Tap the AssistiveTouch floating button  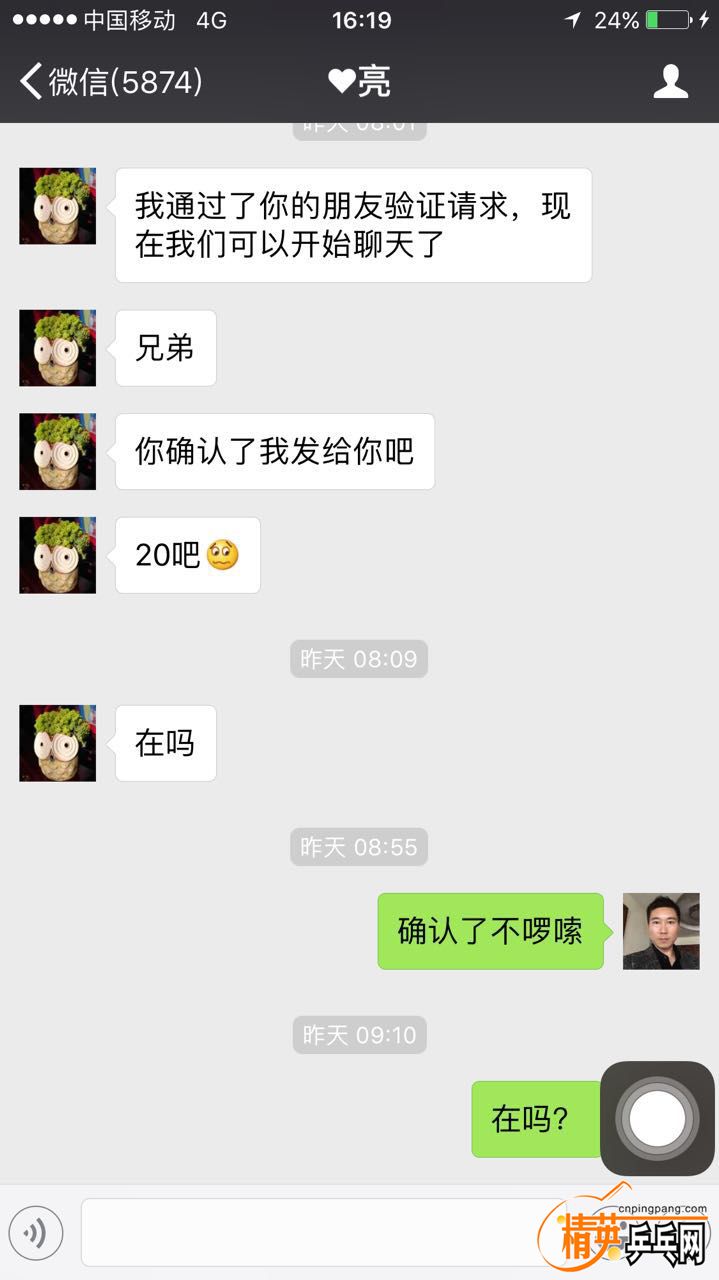[x=657, y=1118]
